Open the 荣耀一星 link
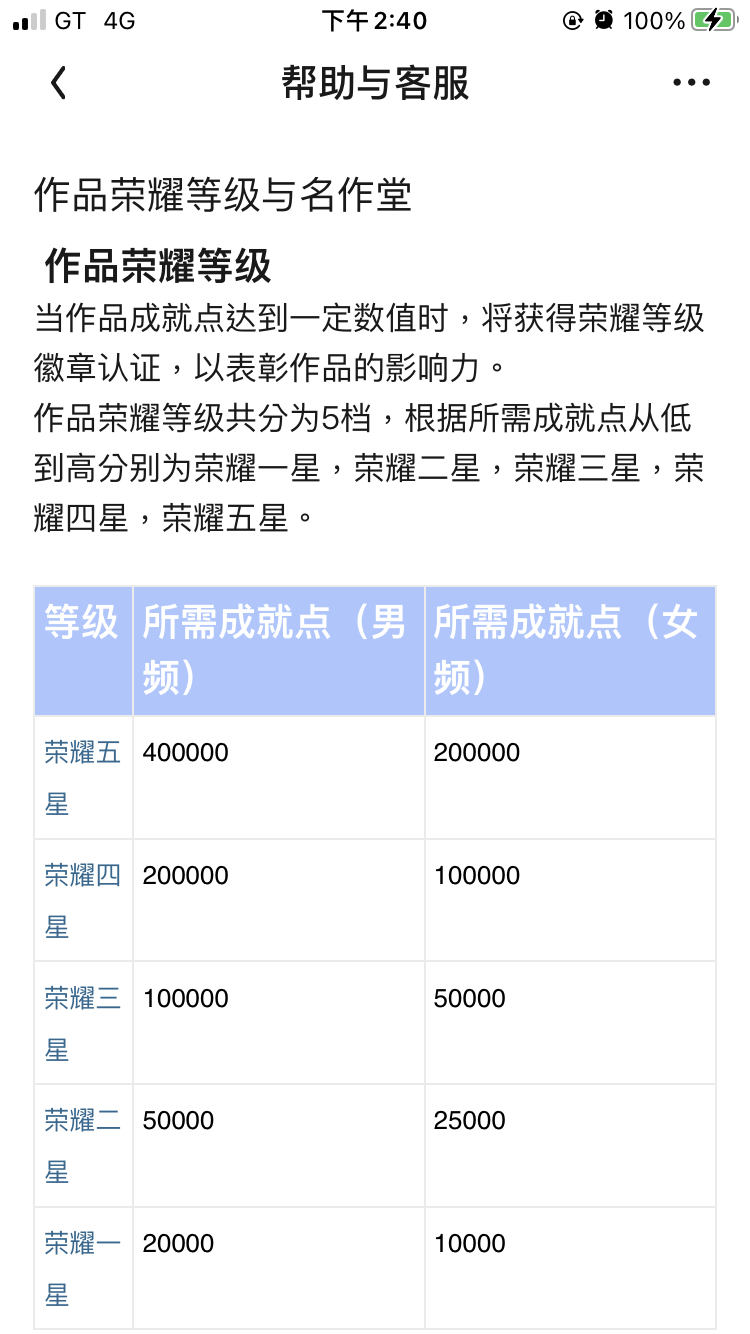The width and height of the screenshot is (750, 1334). (x=82, y=1269)
